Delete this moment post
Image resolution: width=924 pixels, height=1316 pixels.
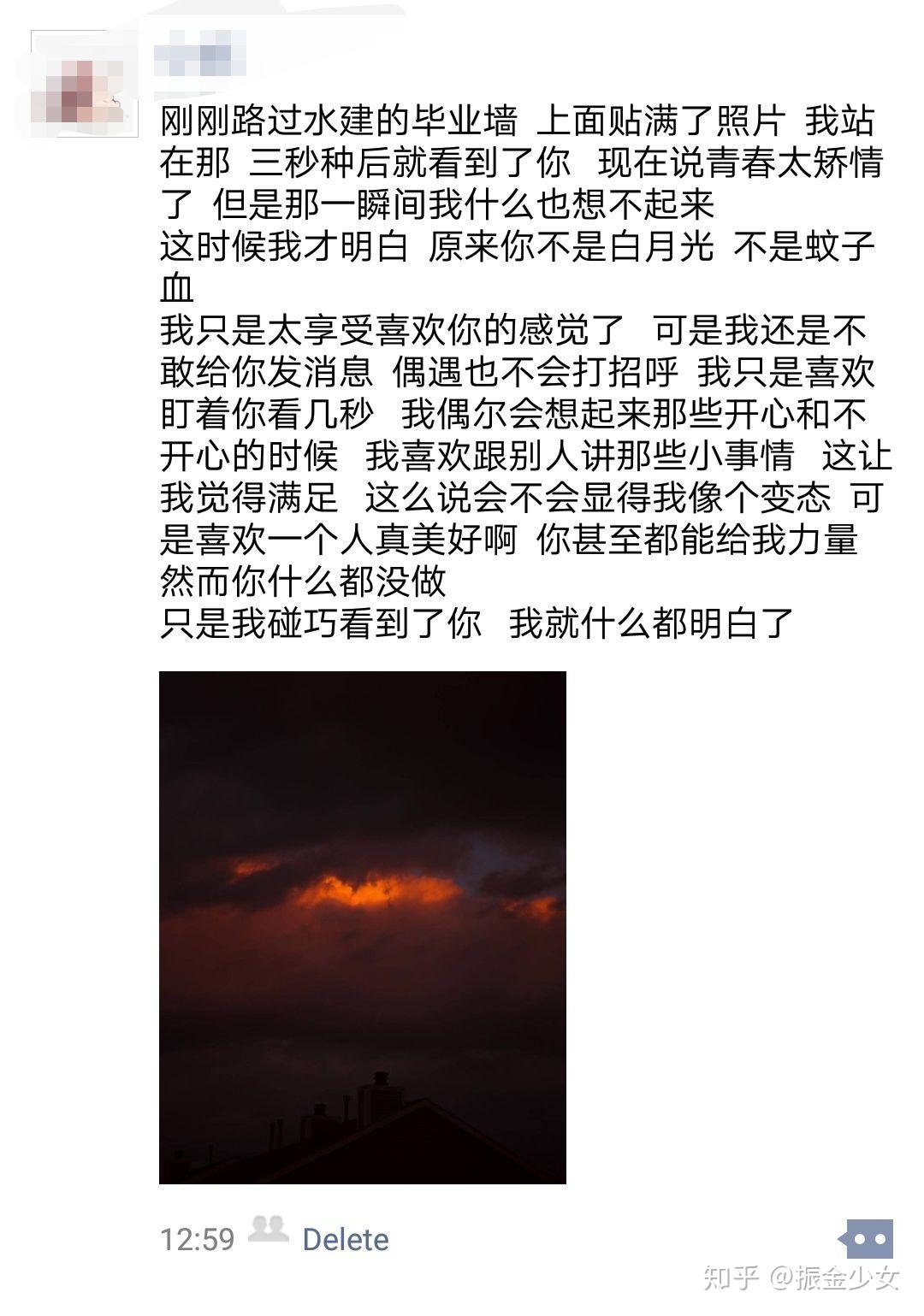346,1239
